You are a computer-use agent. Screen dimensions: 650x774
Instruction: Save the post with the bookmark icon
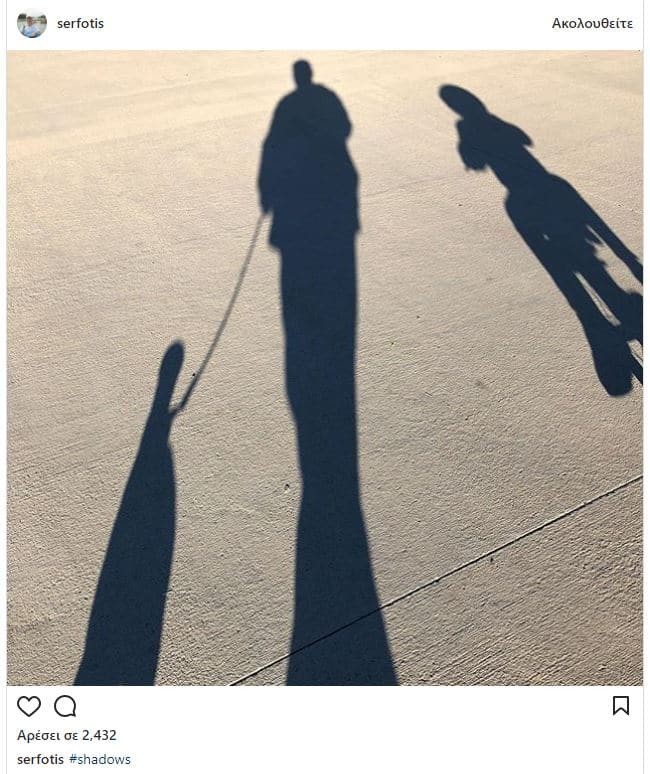621,706
